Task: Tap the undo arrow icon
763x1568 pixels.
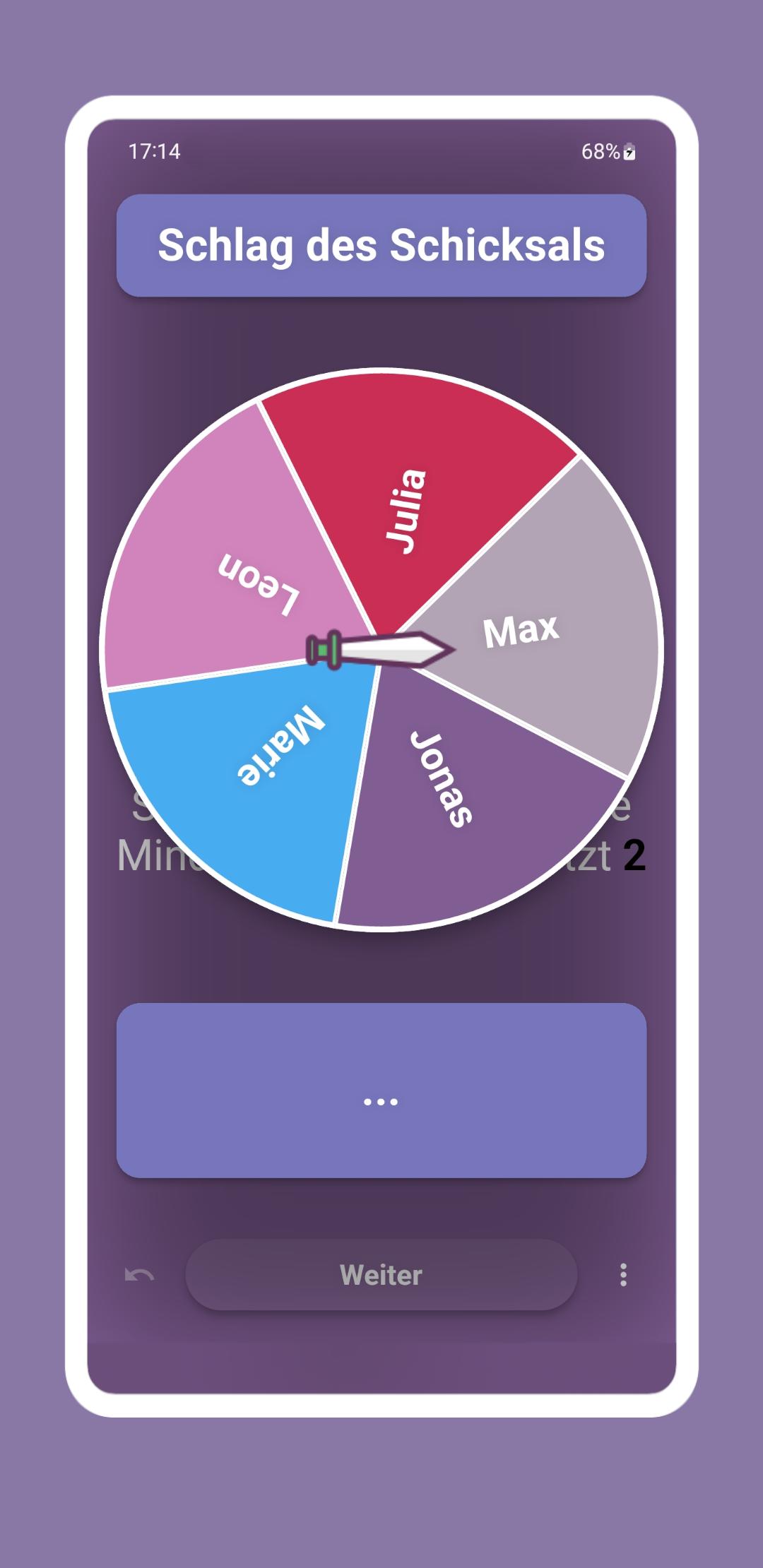Action: click(139, 1275)
